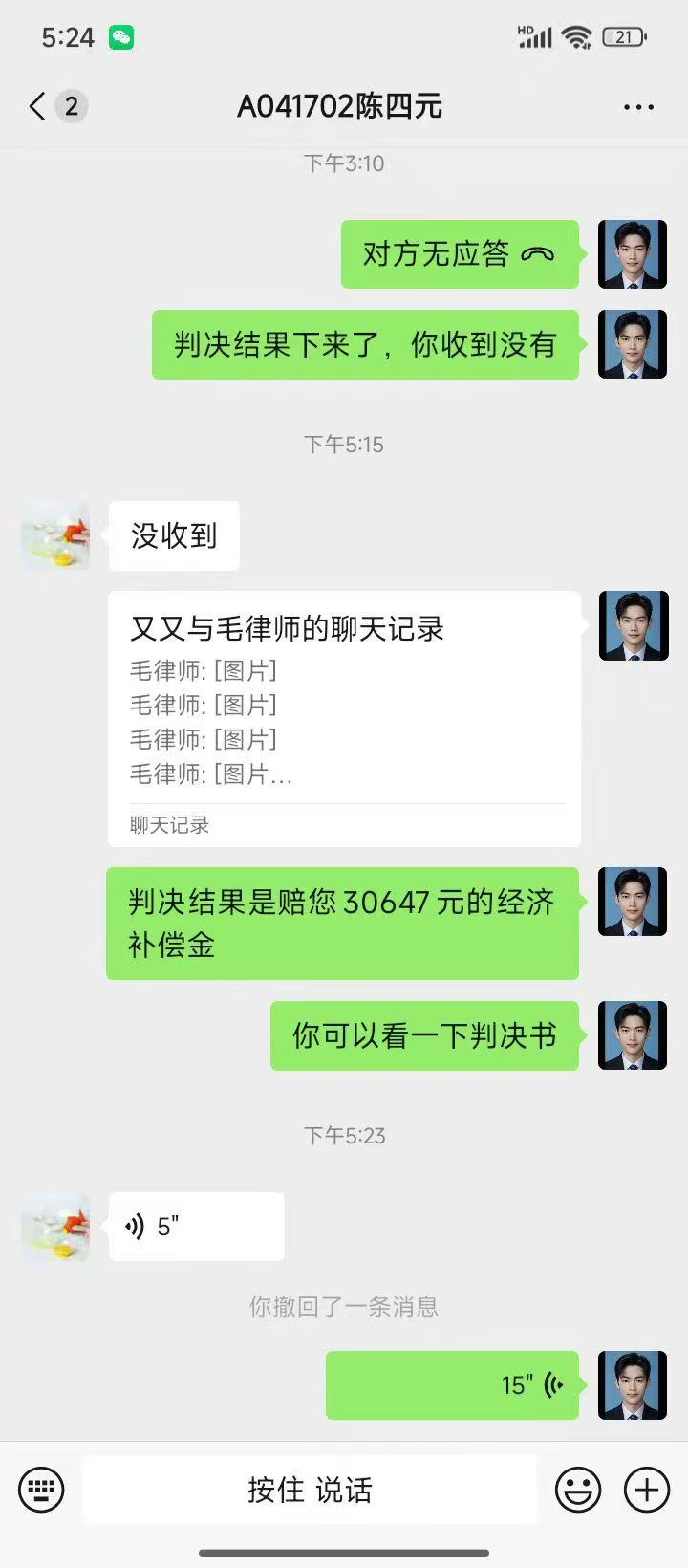Select the chat title A041702陈四元
This screenshot has height=1568, width=688.
[x=341, y=106]
